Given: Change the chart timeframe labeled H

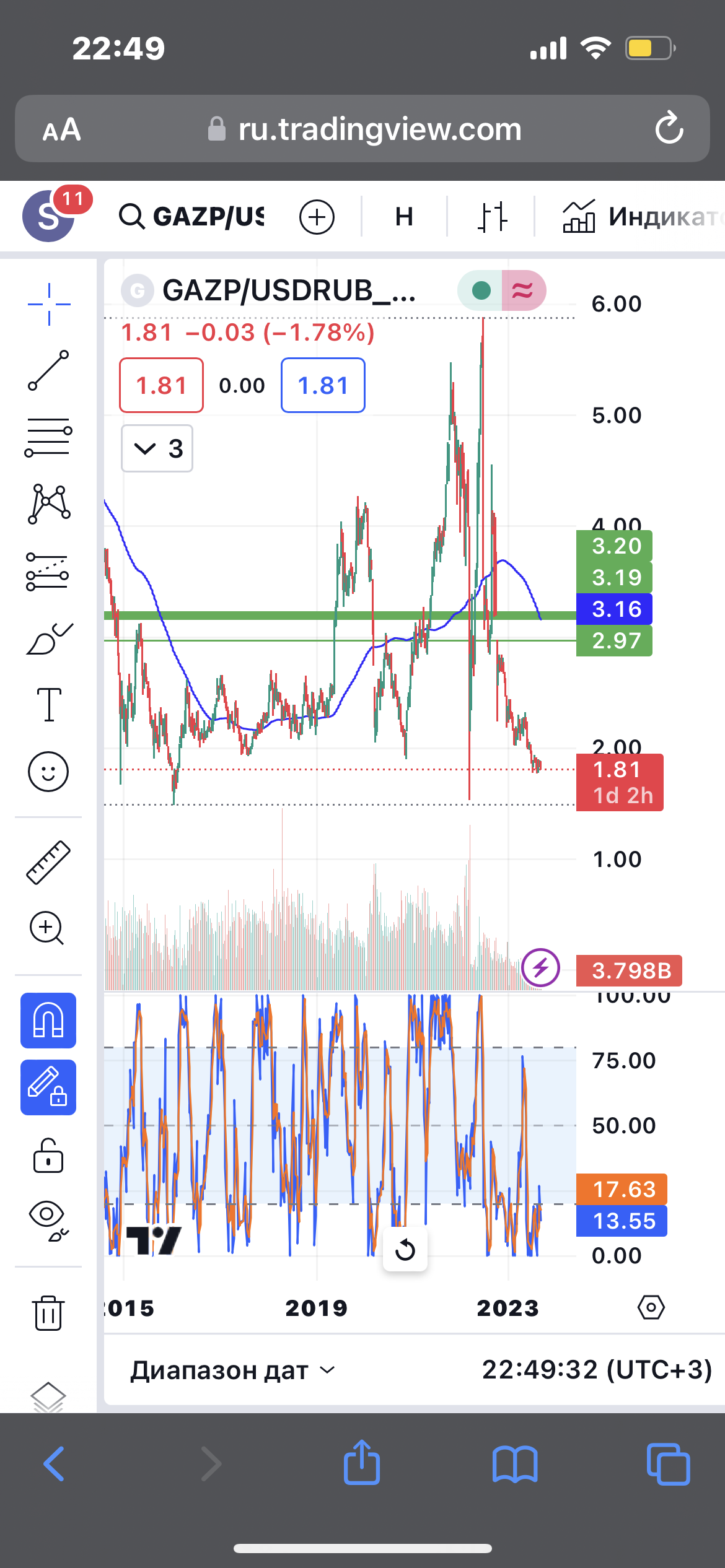Looking at the screenshot, I should 404,217.
